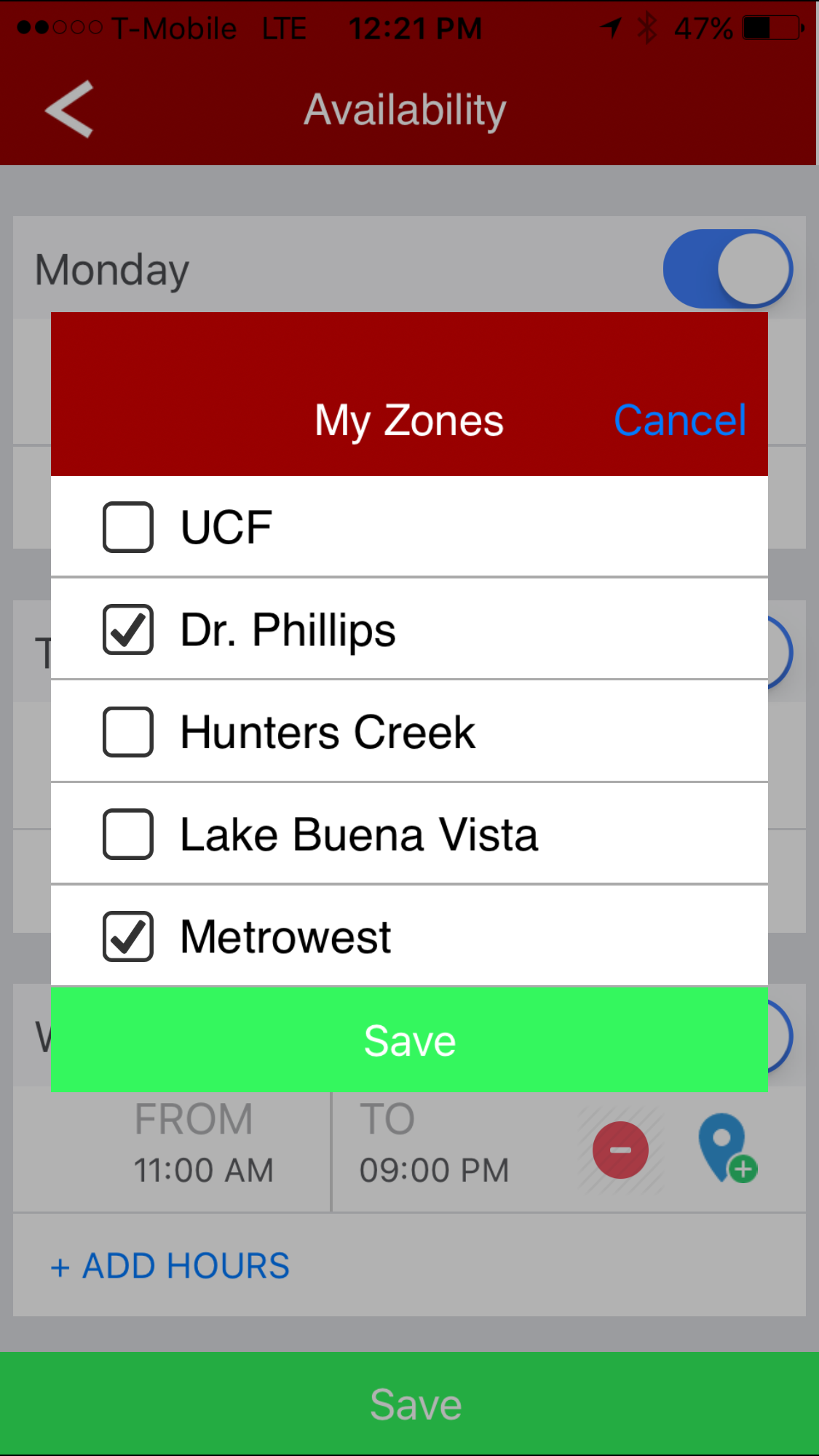Deselect the Metrowest zone

pos(128,936)
